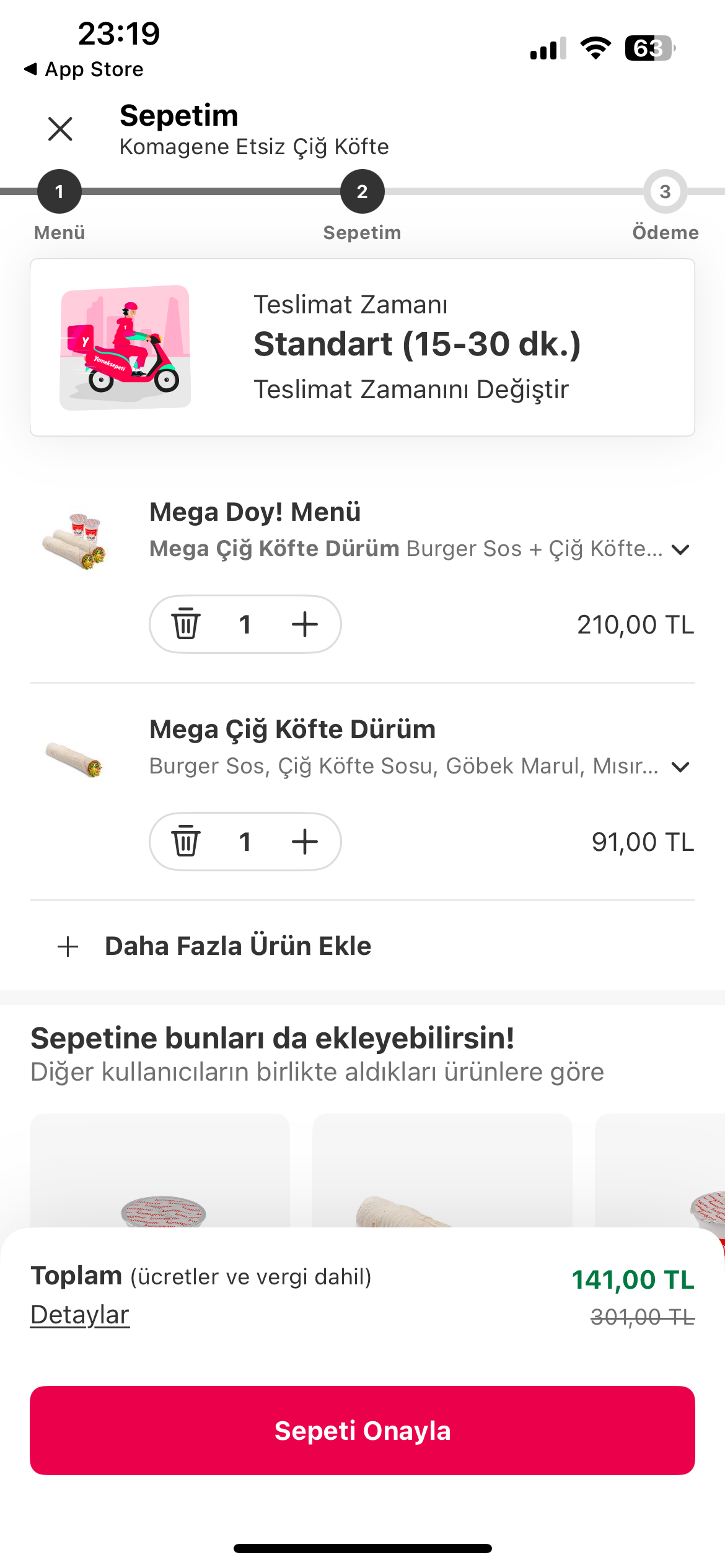Tap Teslimat Zamanını Değiştir to change delivery time
The image size is (725, 1568).
point(411,390)
